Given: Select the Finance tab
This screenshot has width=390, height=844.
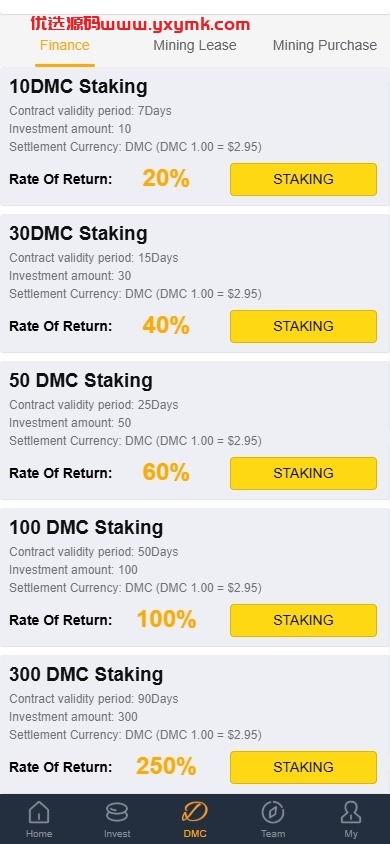Looking at the screenshot, I should point(65,45).
